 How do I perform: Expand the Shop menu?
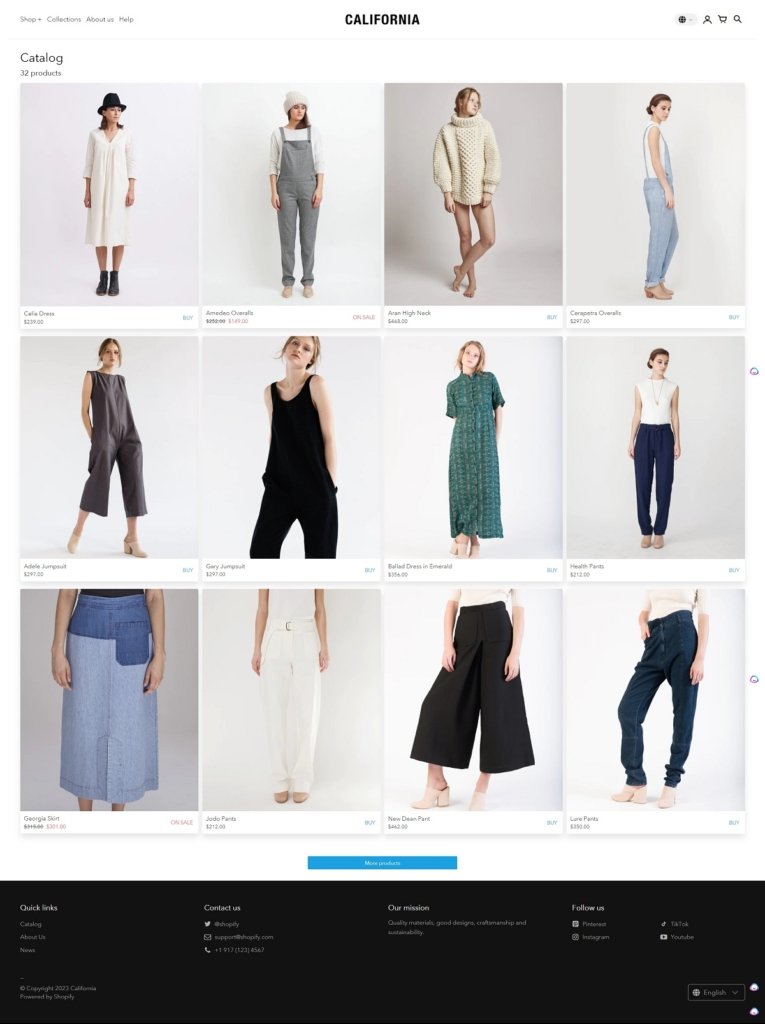[x=31, y=19]
